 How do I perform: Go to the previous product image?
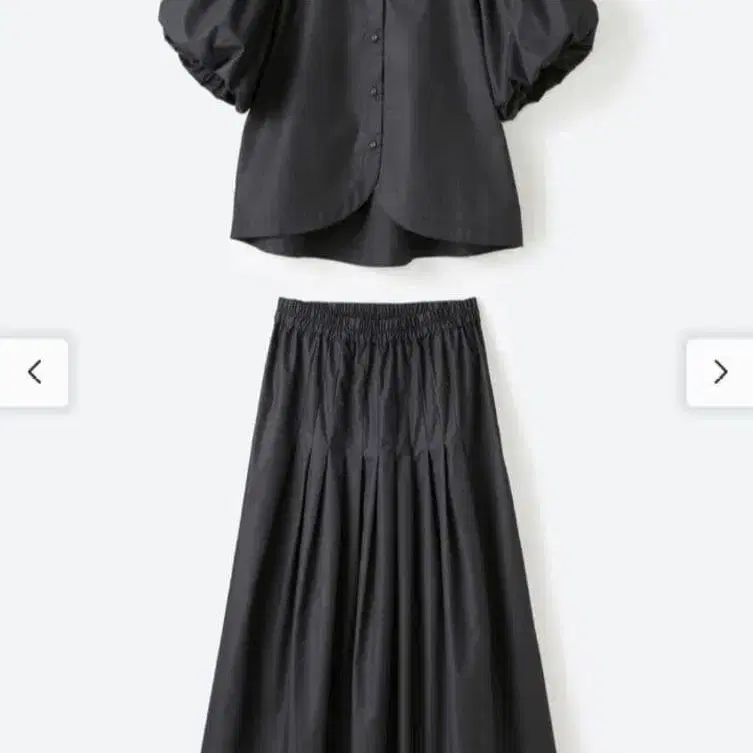[34, 372]
